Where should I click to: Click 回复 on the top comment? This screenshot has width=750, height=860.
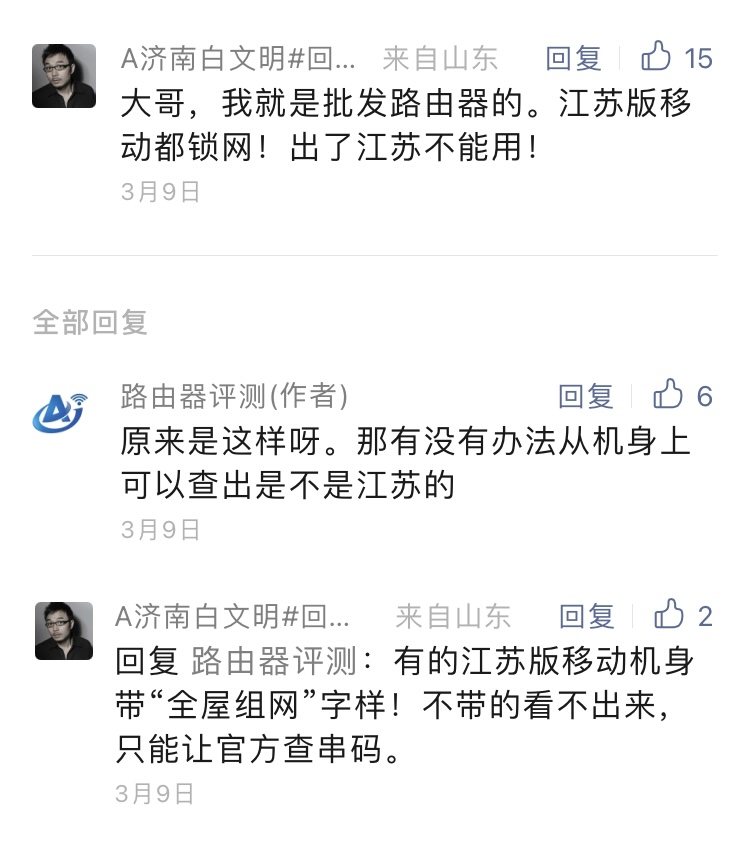pos(573,58)
